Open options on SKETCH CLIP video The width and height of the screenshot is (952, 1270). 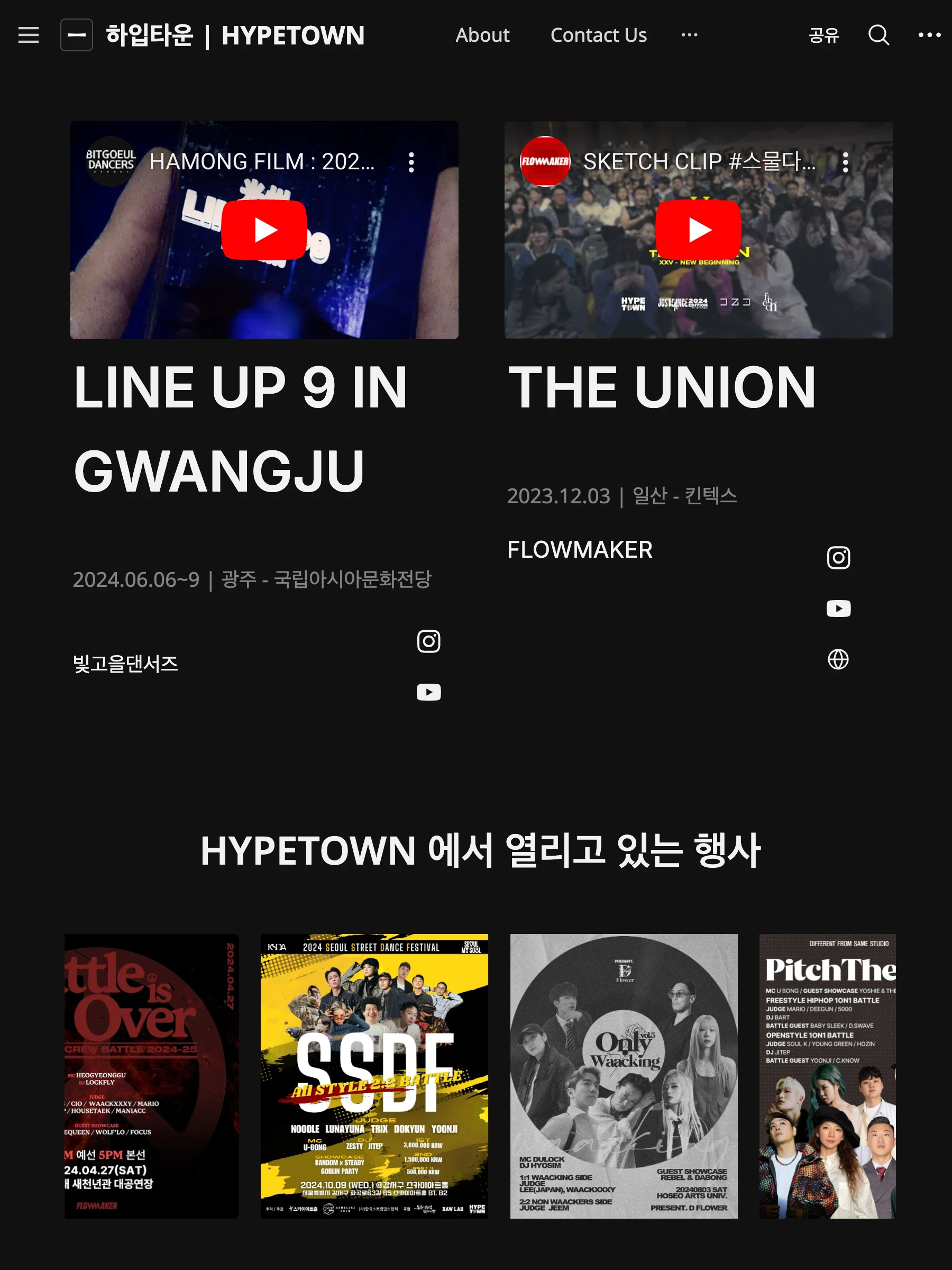coord(845,162)
